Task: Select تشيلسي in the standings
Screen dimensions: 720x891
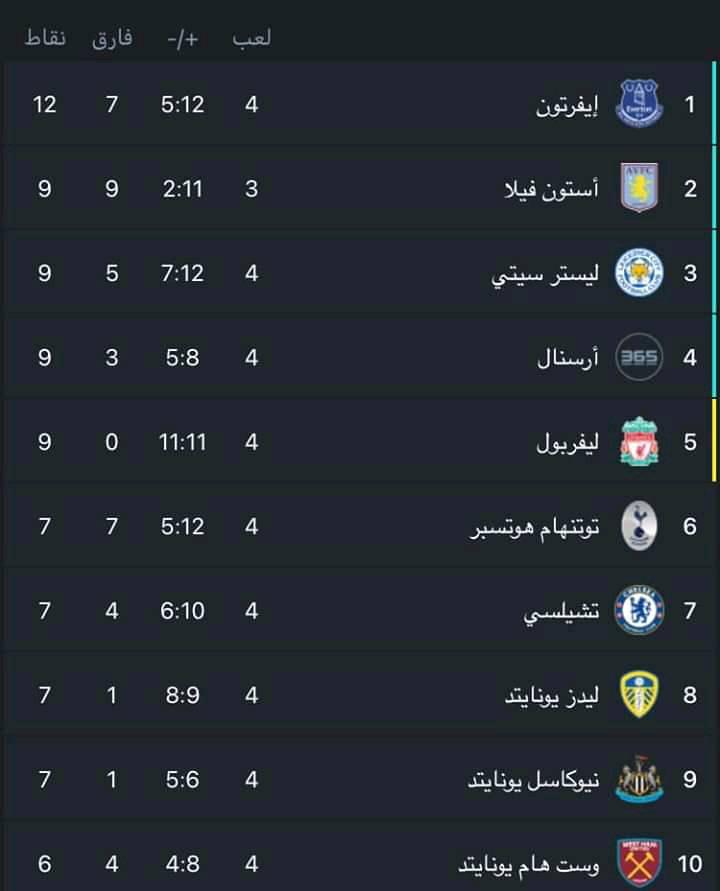Action: point(360,610)
